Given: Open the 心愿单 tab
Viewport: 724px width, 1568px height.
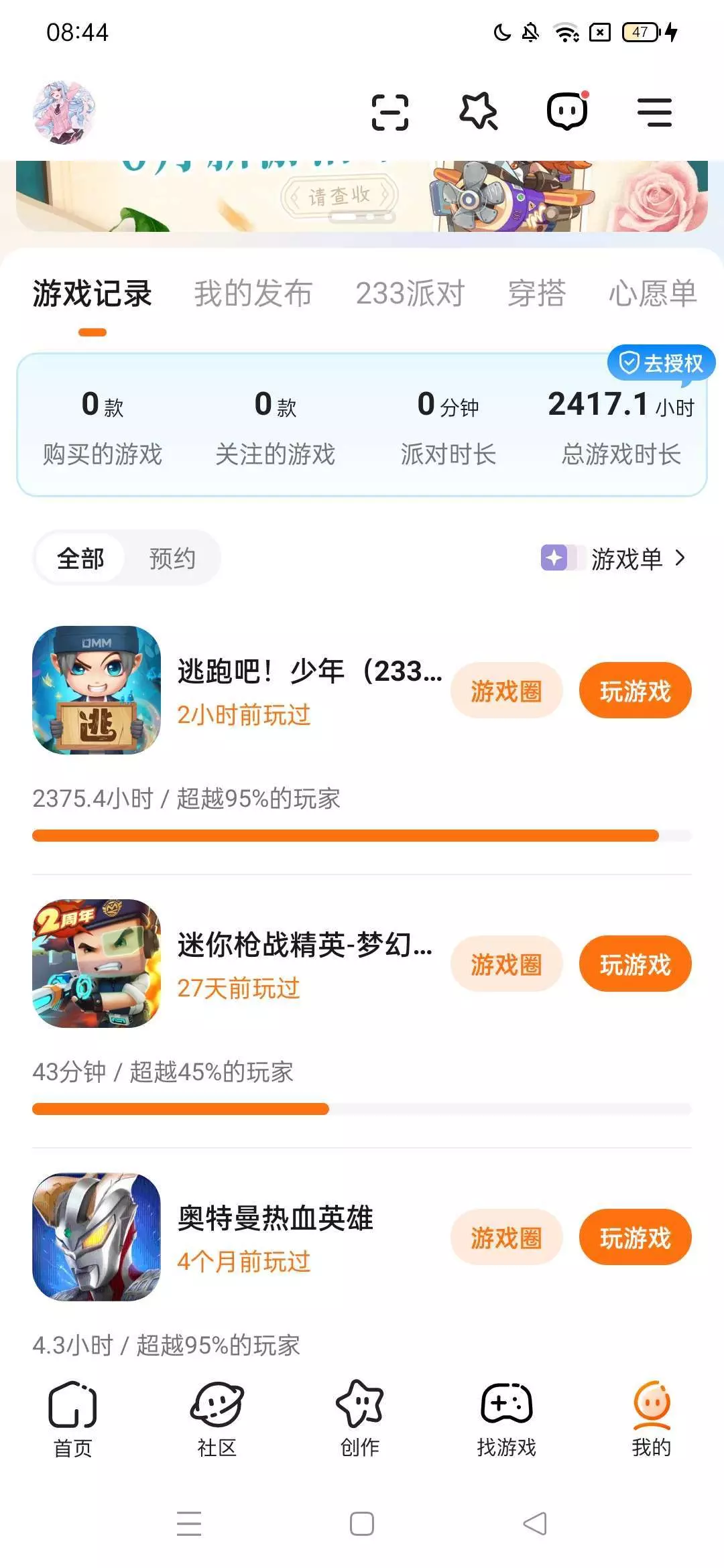Looking at the screenshot, I should (652, 293).
